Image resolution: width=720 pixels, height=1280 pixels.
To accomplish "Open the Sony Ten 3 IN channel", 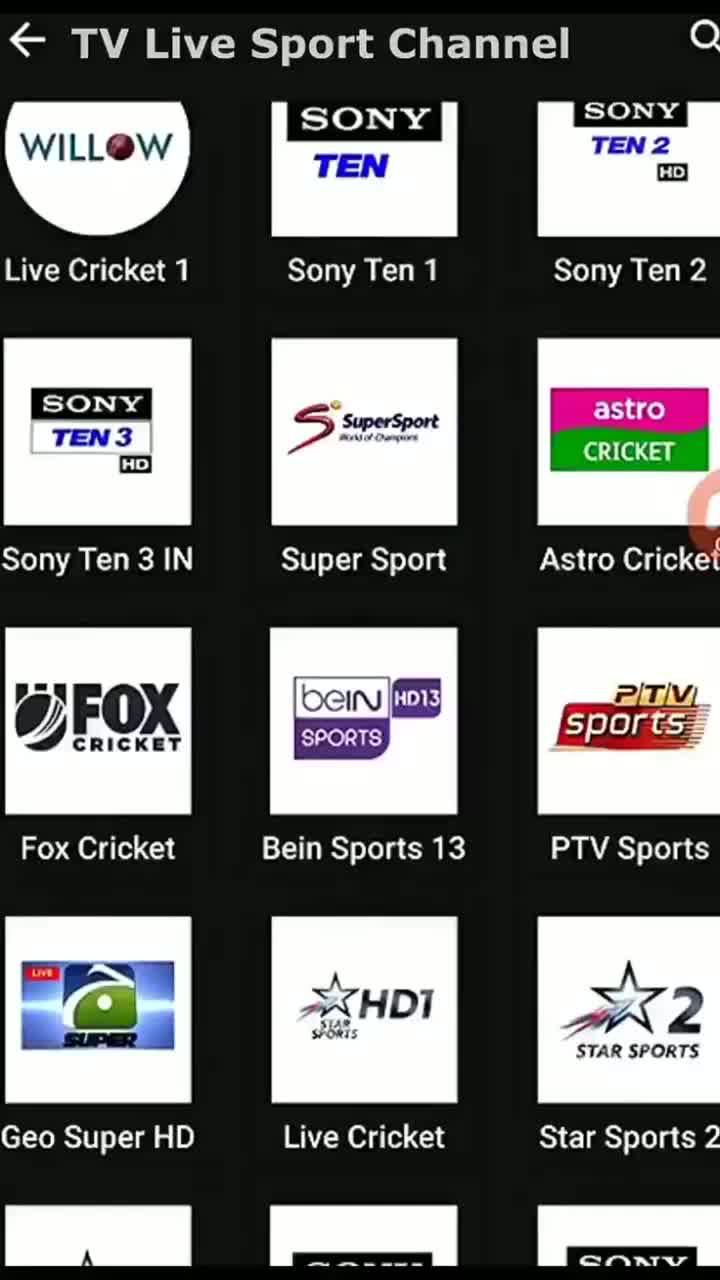I will click(x=97, y=431).
